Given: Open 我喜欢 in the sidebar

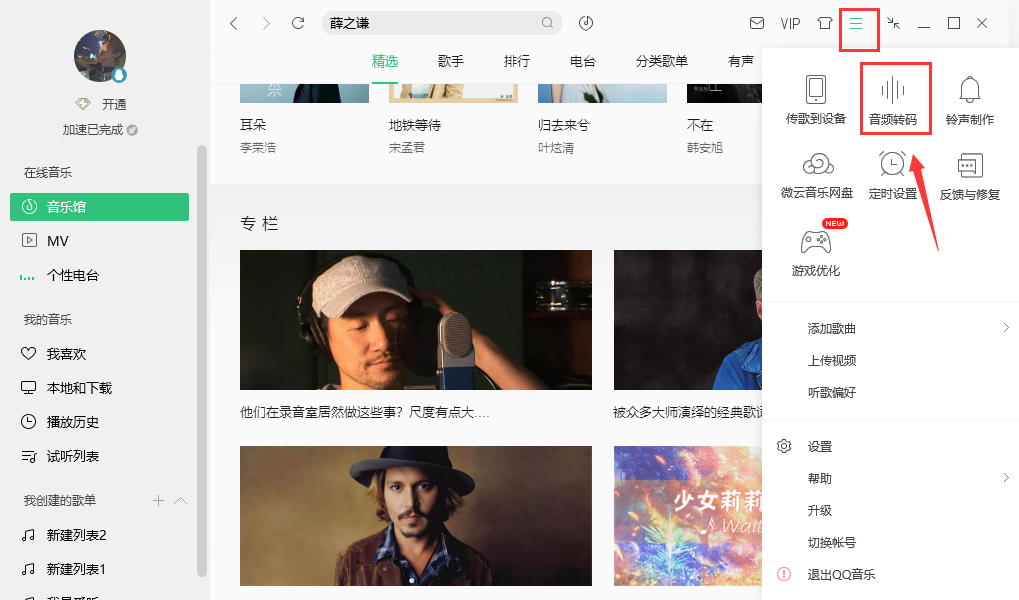Looking at the screenshot, I should click(66, 354).
